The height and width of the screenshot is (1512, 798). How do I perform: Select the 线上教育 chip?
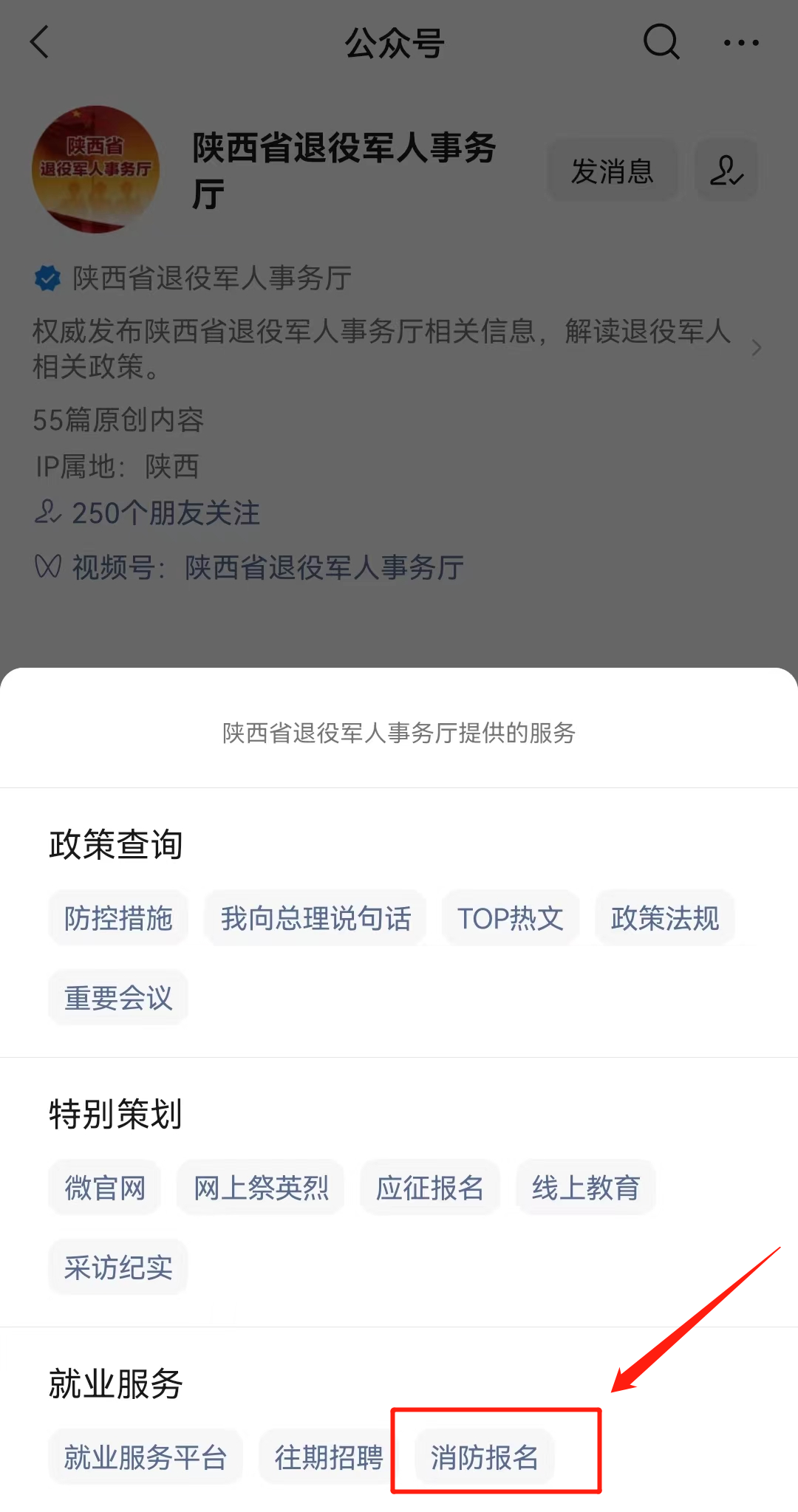point(586,1188)
